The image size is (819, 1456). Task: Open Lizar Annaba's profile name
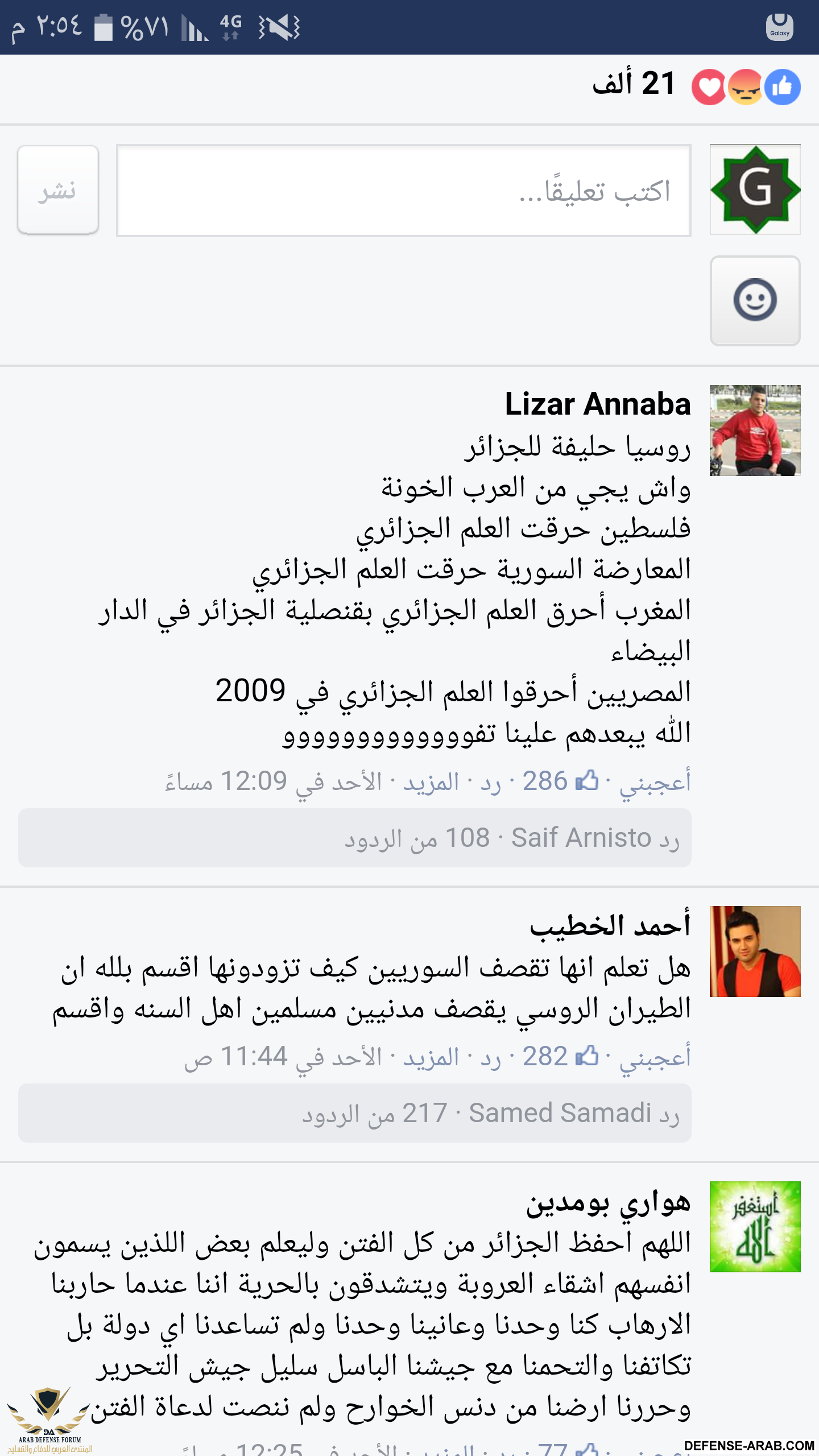click(x=597, y=404)
